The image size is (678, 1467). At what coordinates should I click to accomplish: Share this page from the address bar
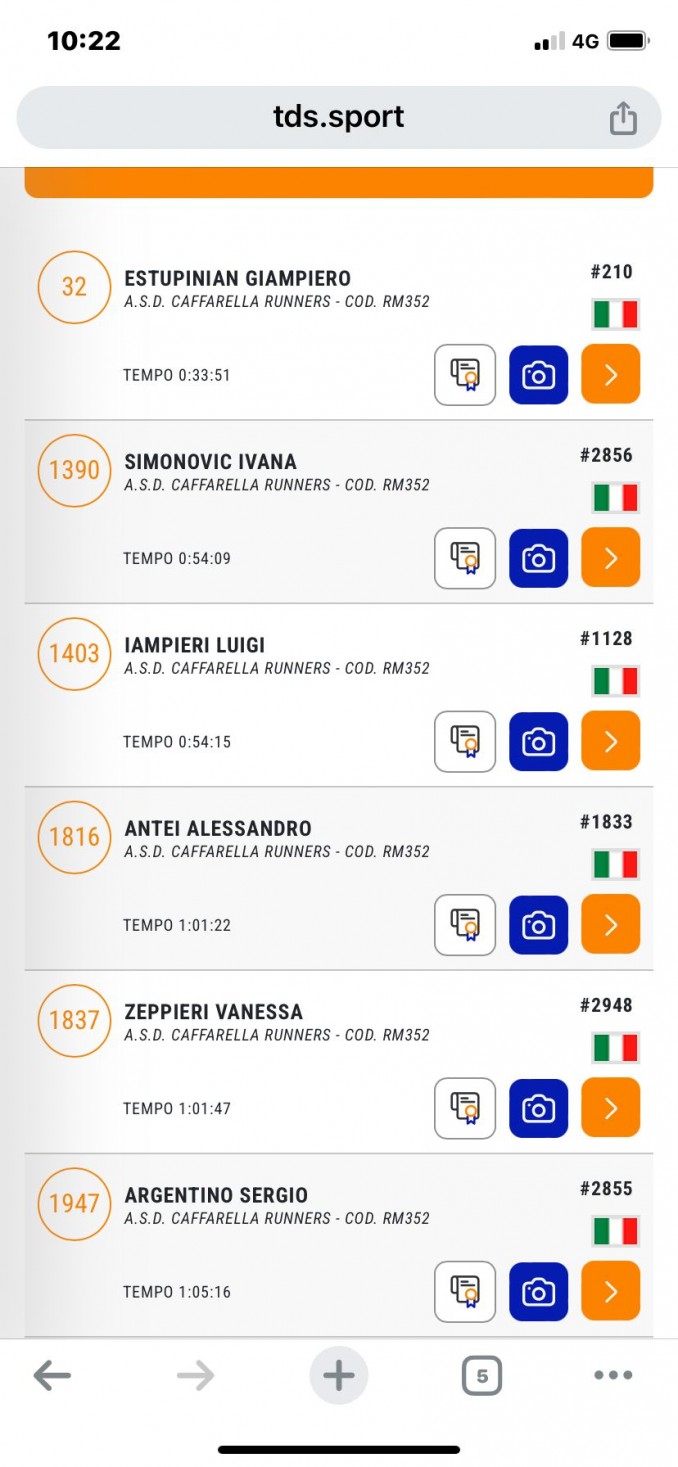pos(623,118)
